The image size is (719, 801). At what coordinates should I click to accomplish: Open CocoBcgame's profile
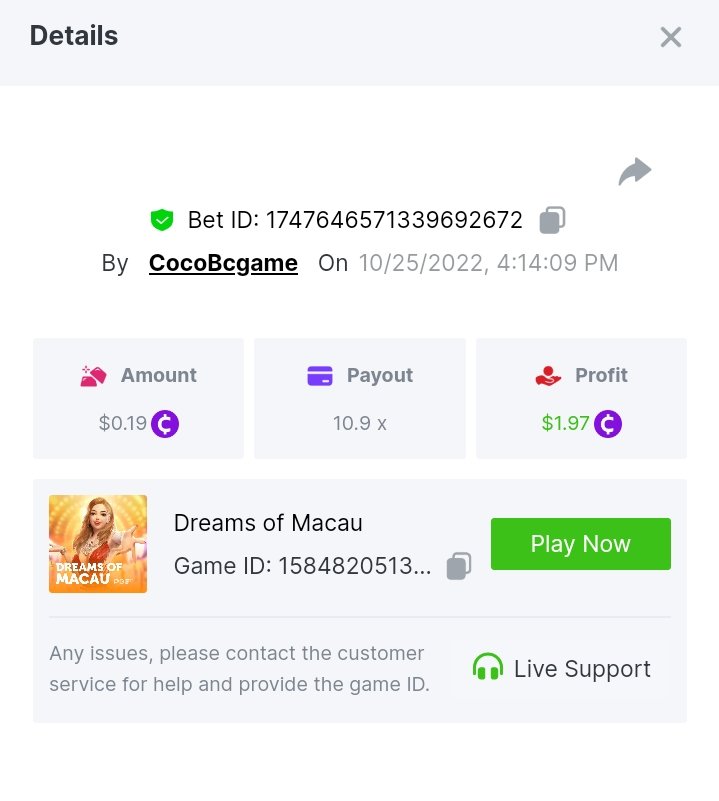pyautogui.click(x=223, y=263)
